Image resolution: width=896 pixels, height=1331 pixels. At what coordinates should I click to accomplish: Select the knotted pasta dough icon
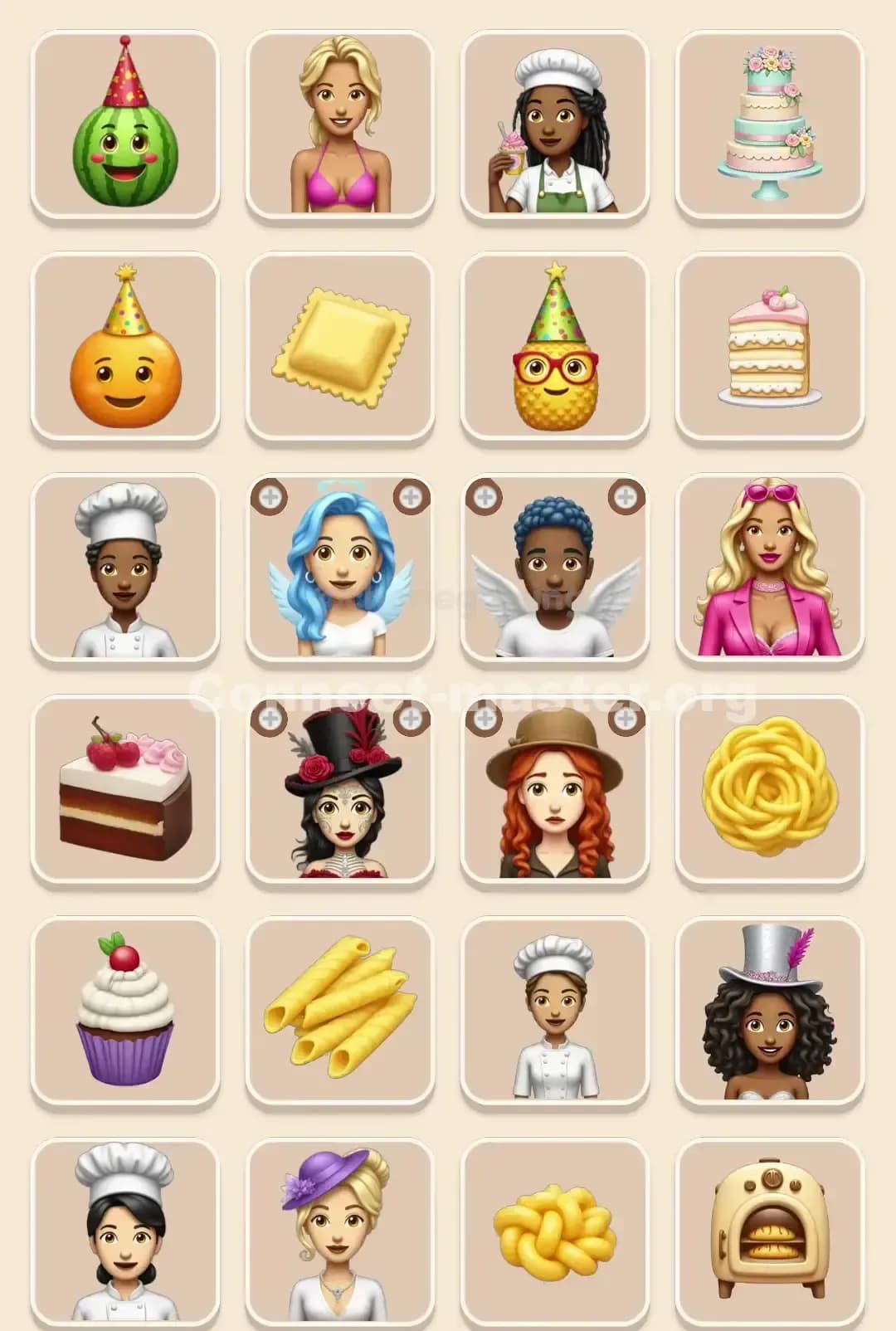[555, 1236]
